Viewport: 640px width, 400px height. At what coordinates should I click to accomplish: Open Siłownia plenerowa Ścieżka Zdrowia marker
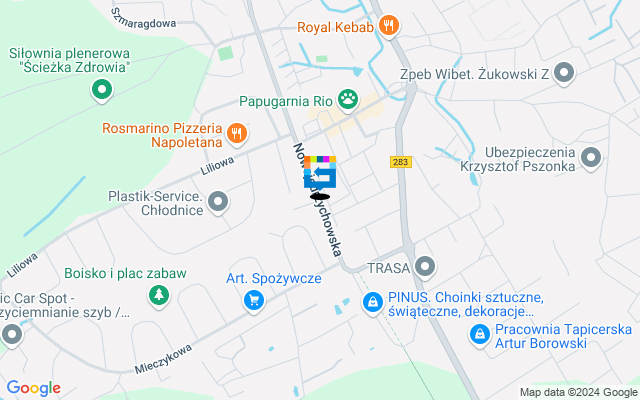coord(101,93)
